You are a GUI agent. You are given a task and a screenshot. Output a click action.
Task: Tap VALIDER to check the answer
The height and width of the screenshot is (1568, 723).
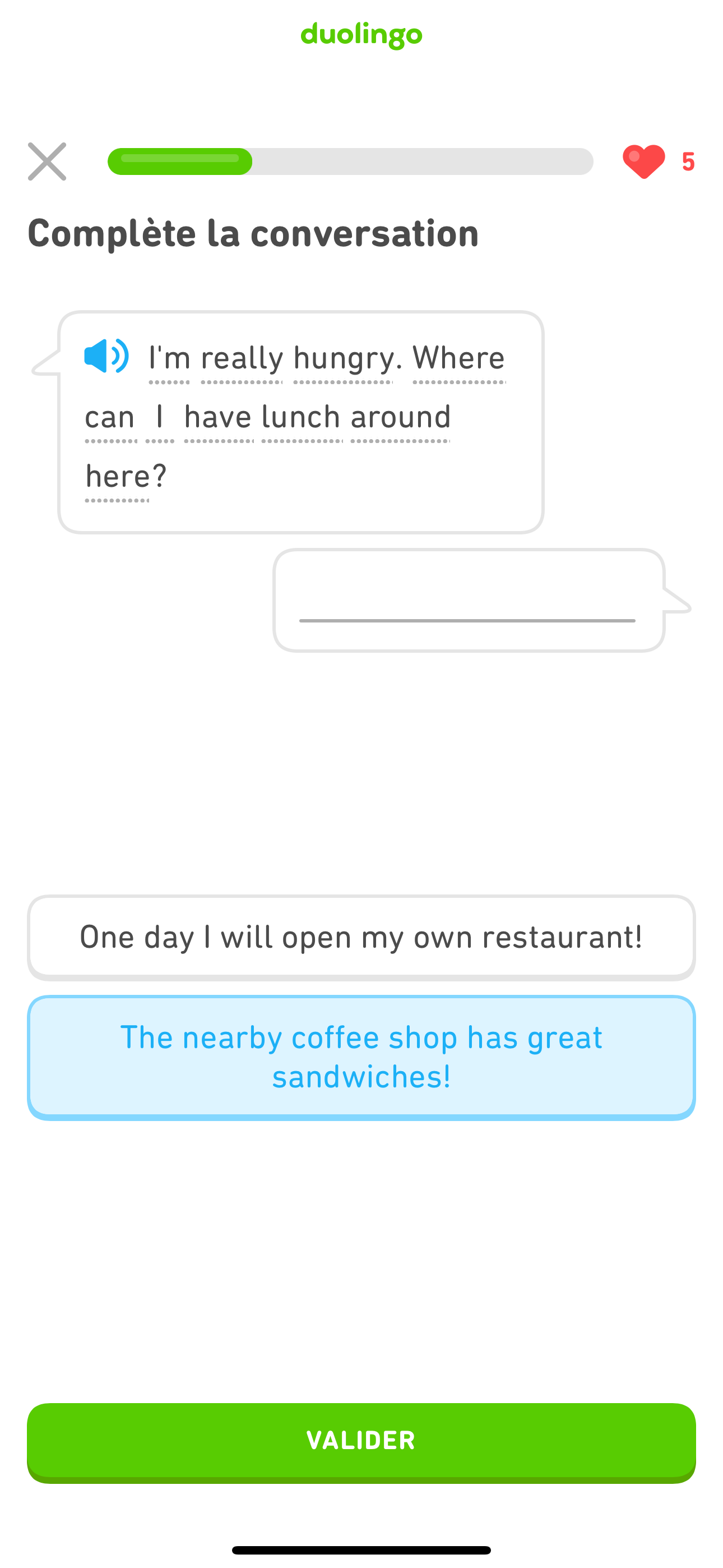[361, 1441]
